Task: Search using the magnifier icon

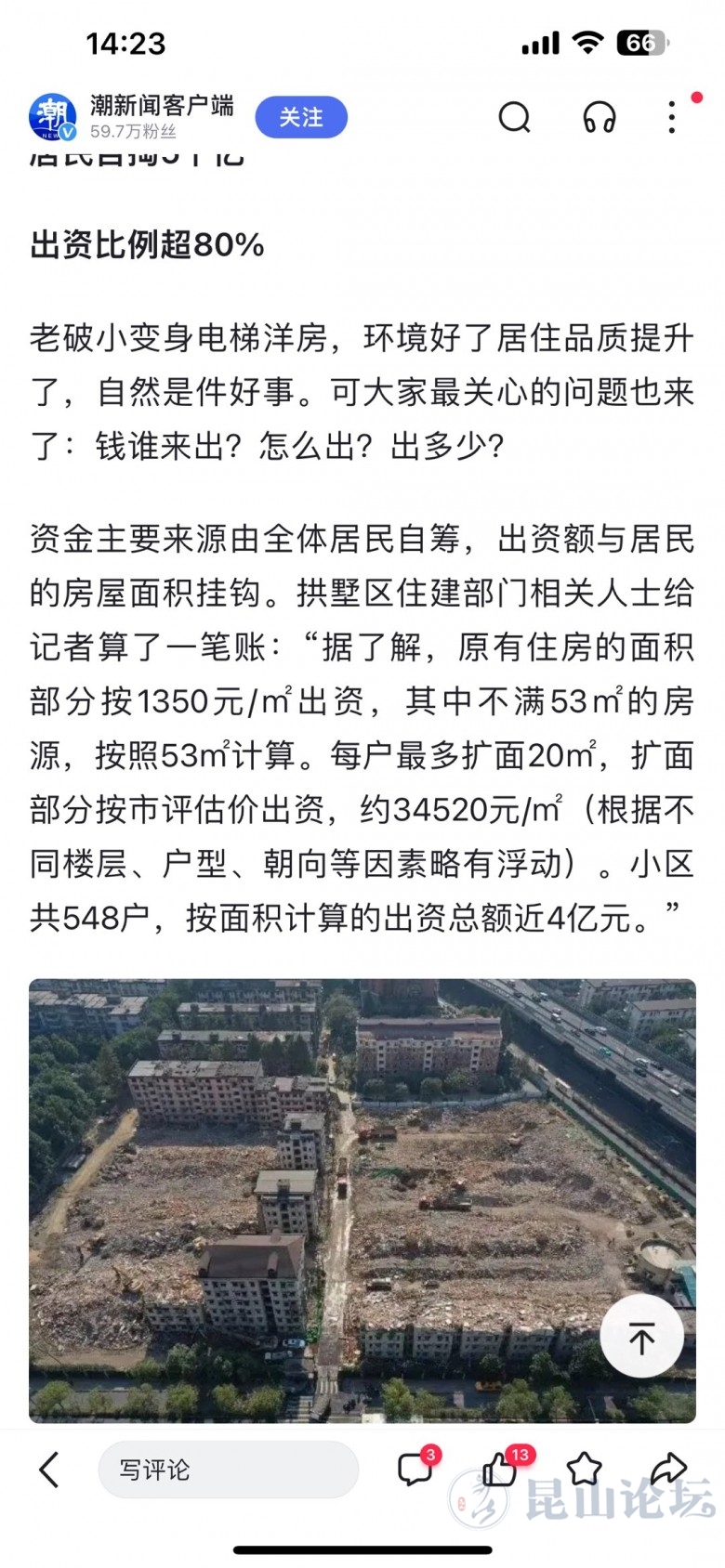Action: click(x=514, y=118)
